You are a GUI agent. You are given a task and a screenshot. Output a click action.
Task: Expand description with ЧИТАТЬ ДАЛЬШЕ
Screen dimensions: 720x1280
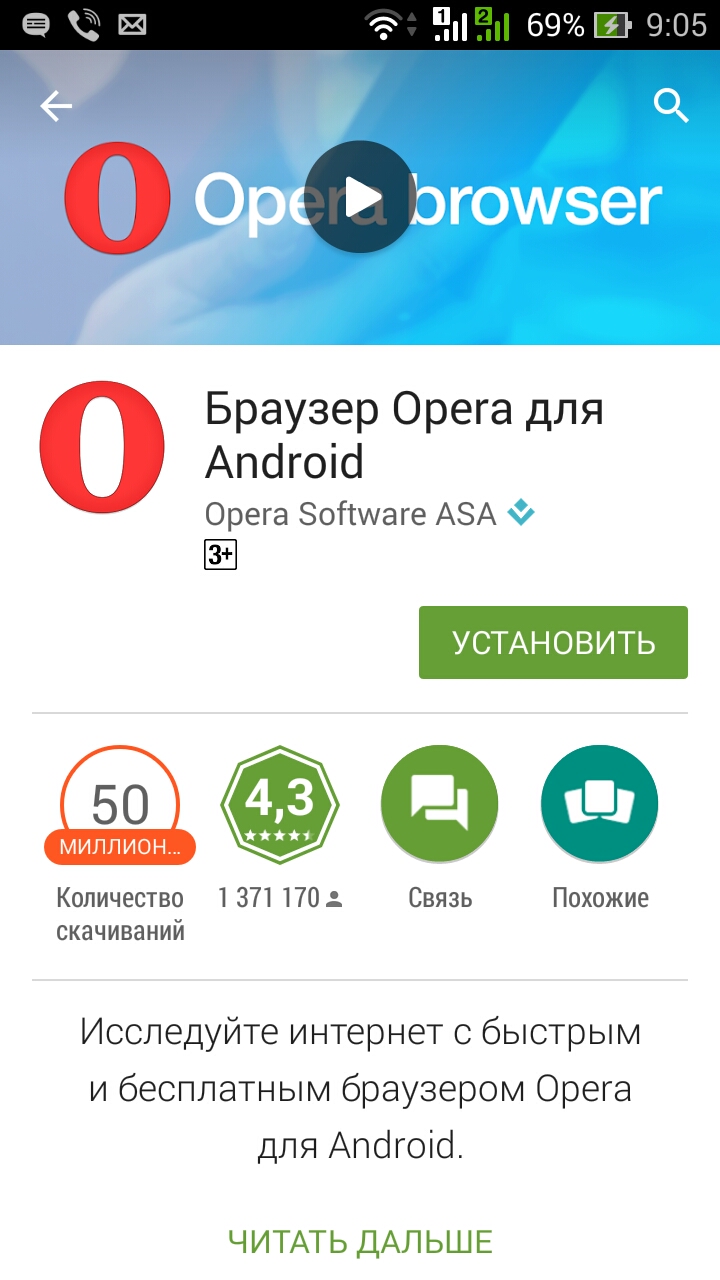[x=360, y=1241]
